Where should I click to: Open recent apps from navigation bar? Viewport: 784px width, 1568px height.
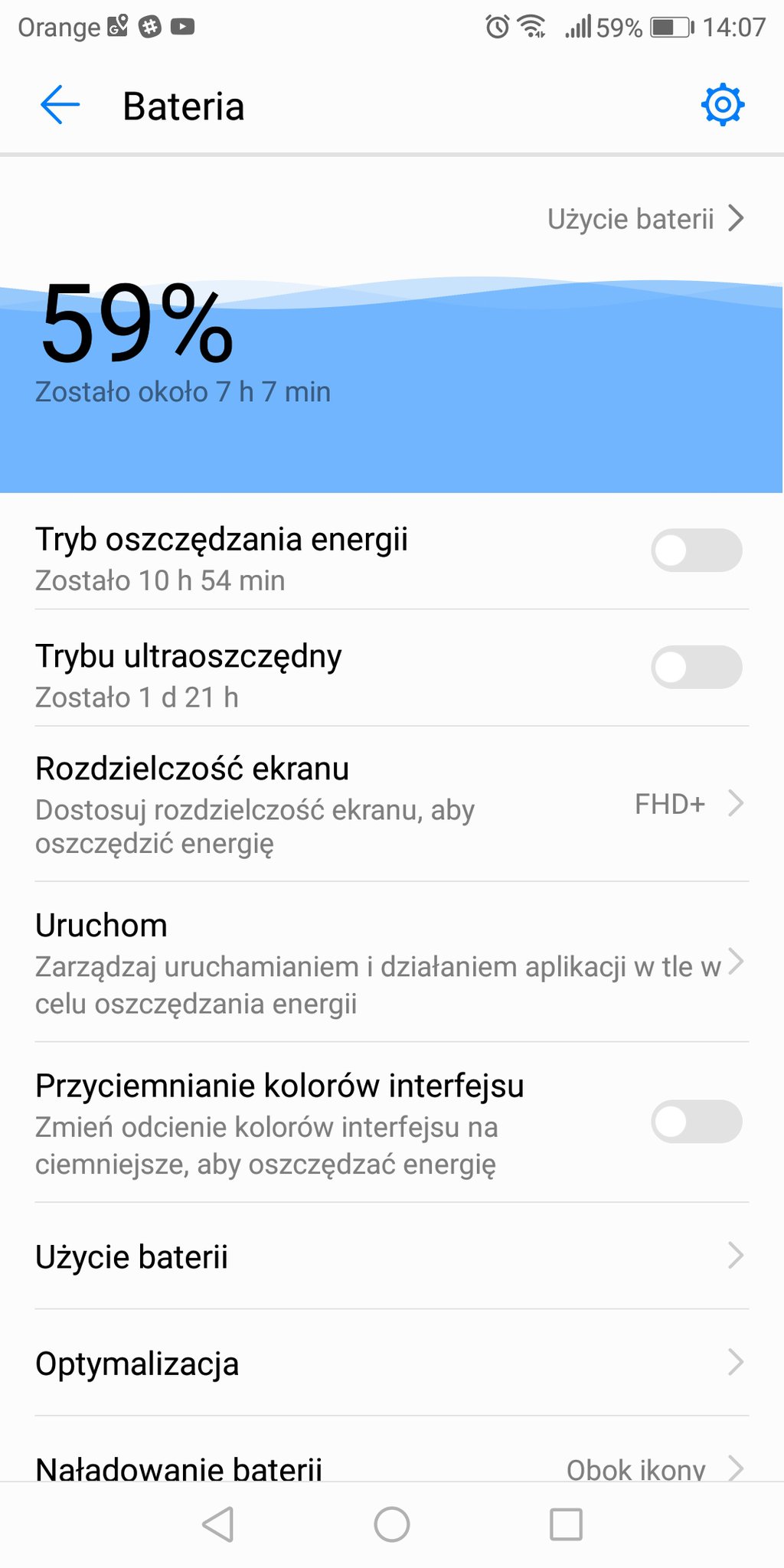[x=567, y=1524]
